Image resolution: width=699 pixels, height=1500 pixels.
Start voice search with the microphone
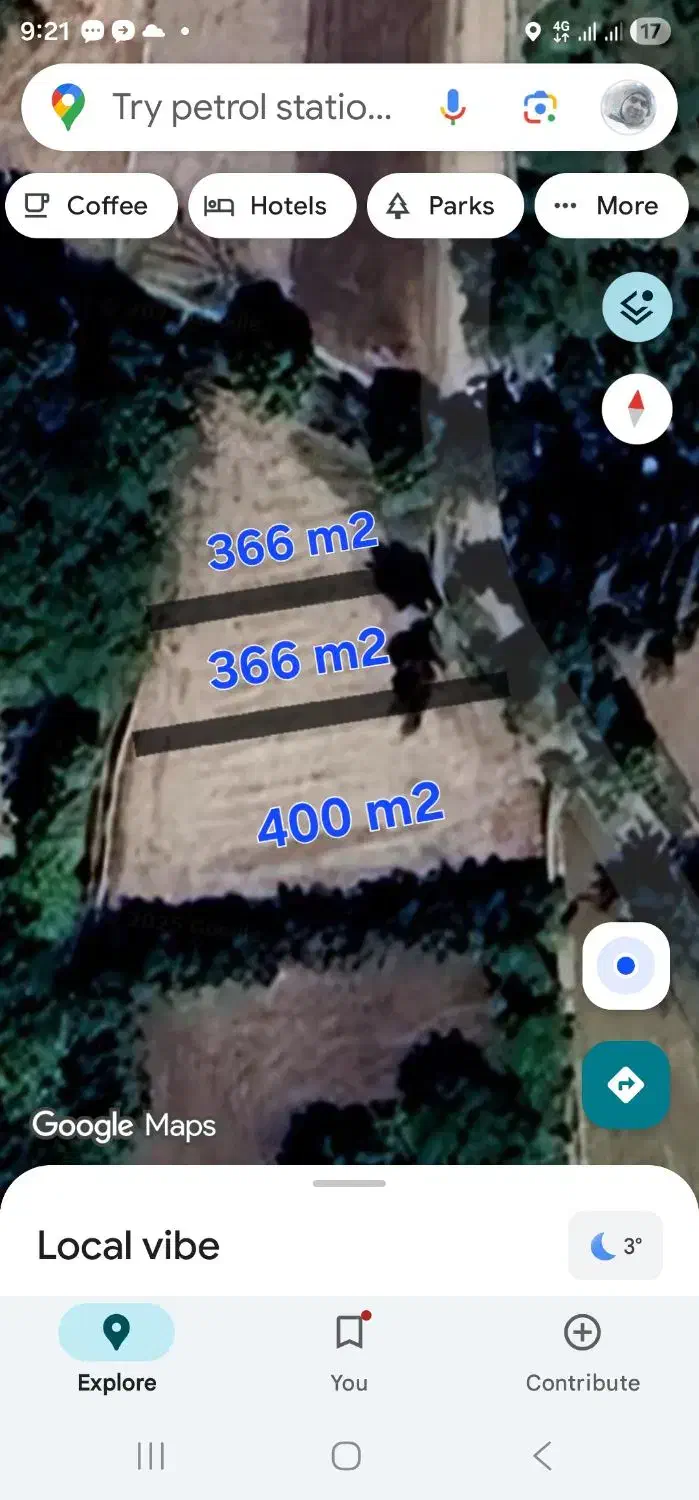pyautogui.click(x=453, y=107)
